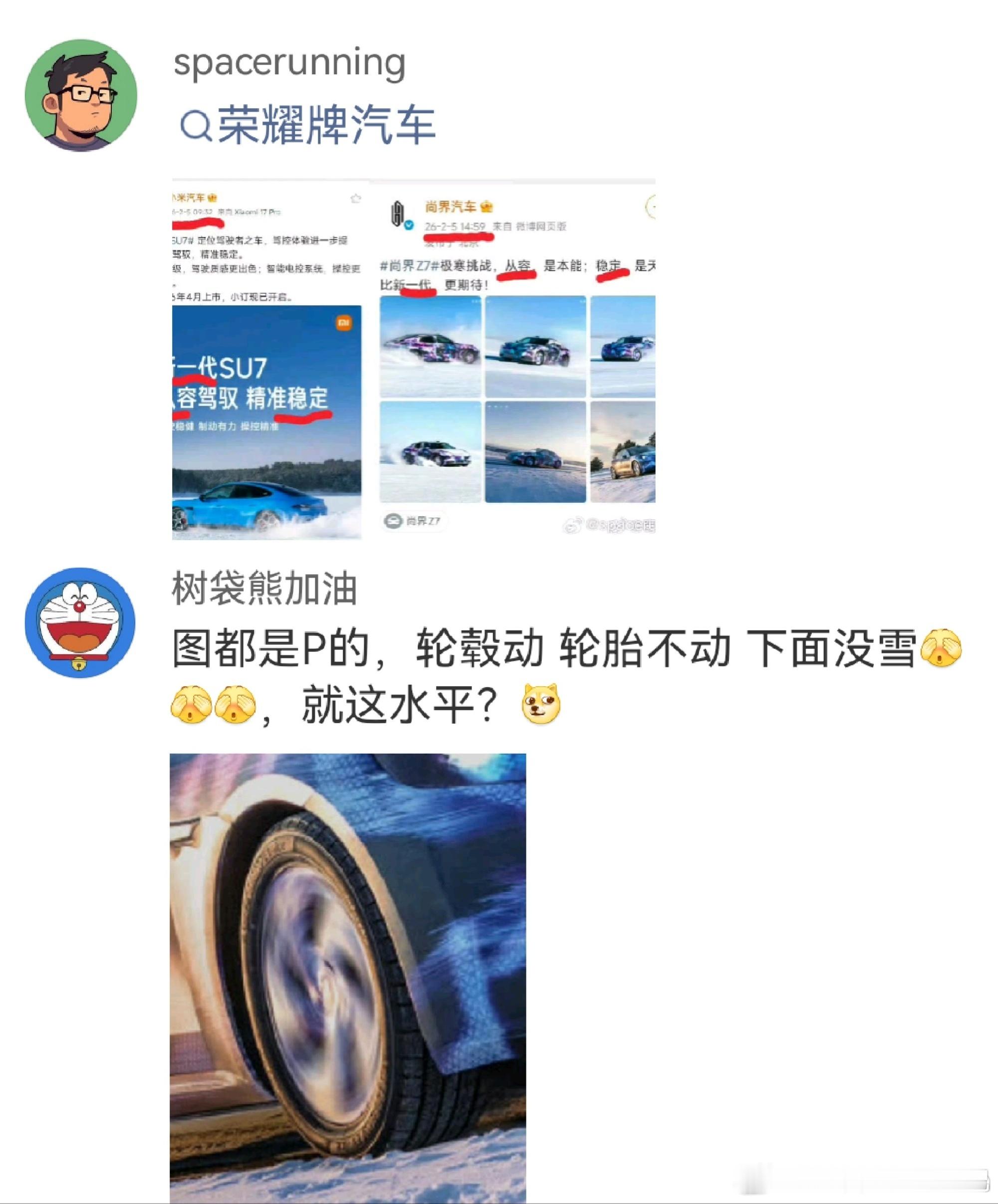Click the share icon beside the @spgice watermark

point(572,525)
